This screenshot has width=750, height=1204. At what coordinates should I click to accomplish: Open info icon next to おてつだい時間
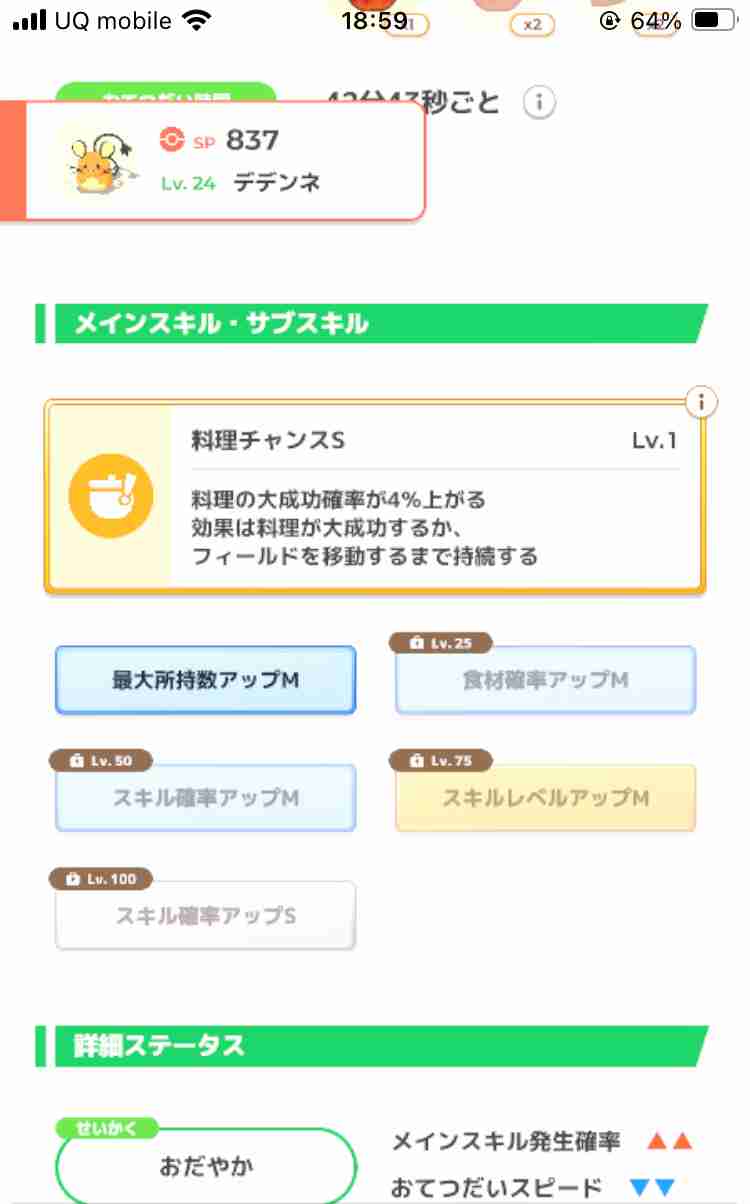tap(539, 102)
